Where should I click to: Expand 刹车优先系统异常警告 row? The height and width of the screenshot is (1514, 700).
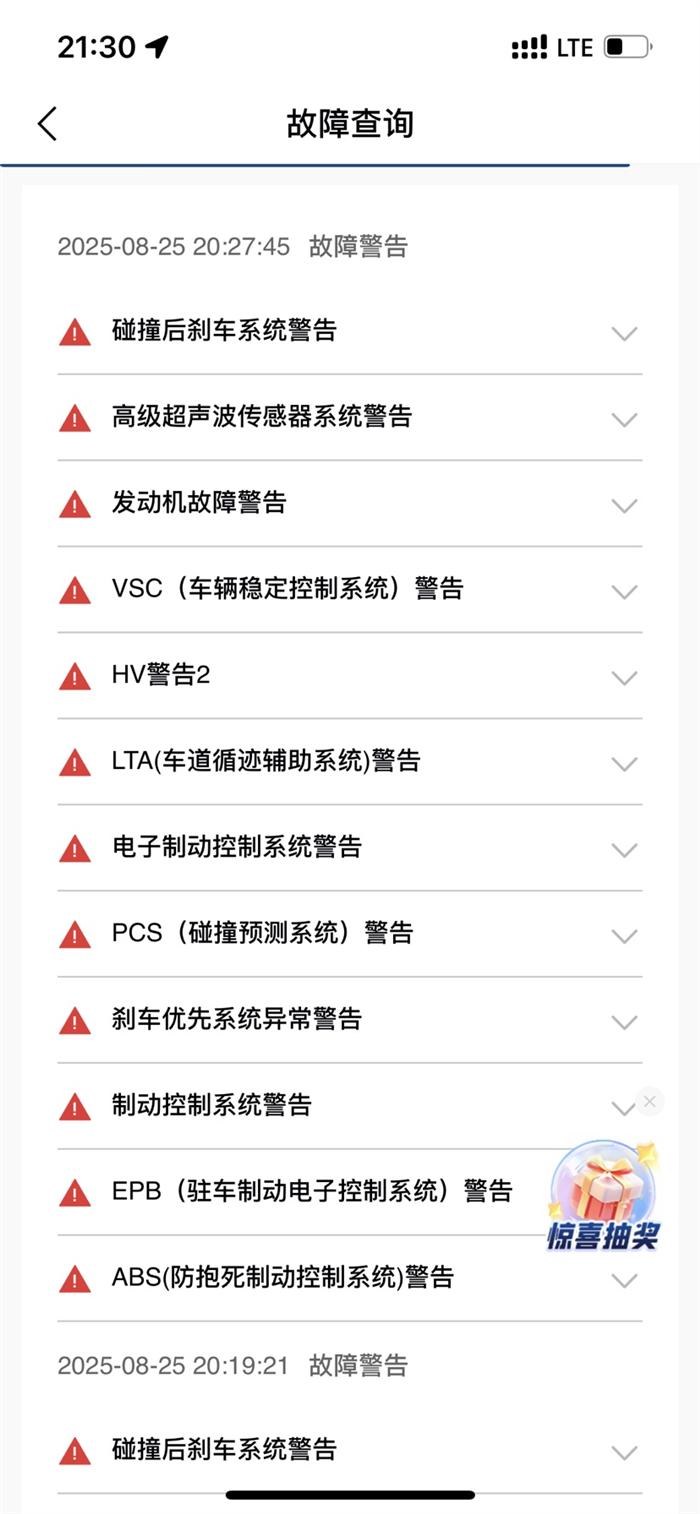pos(350,1019)
